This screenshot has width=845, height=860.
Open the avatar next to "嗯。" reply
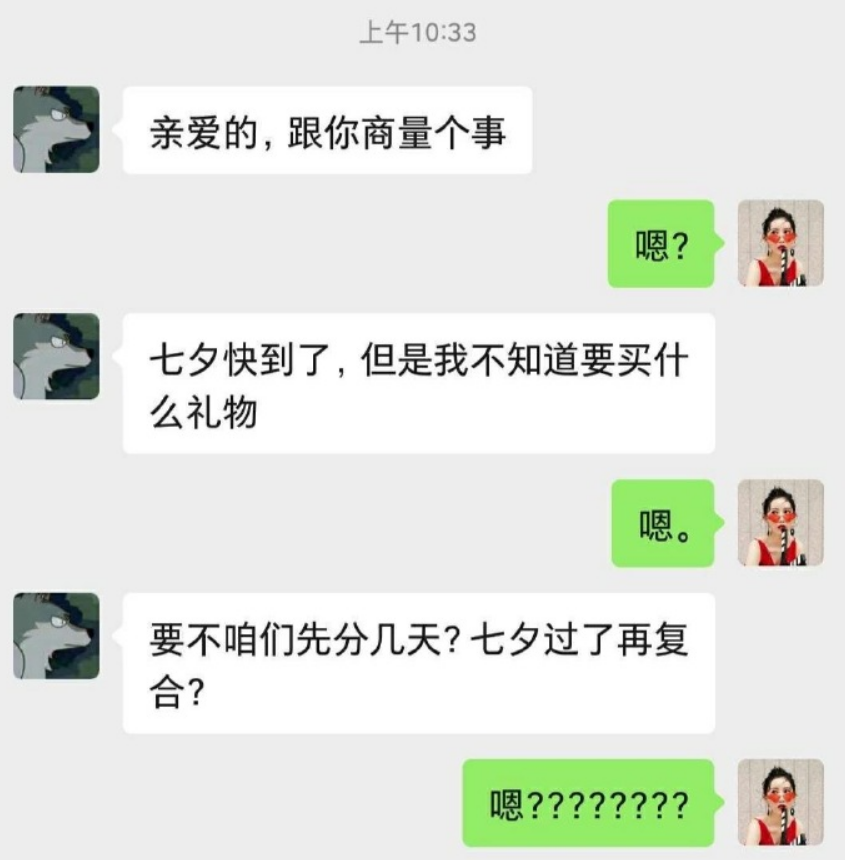click(780, 522)
